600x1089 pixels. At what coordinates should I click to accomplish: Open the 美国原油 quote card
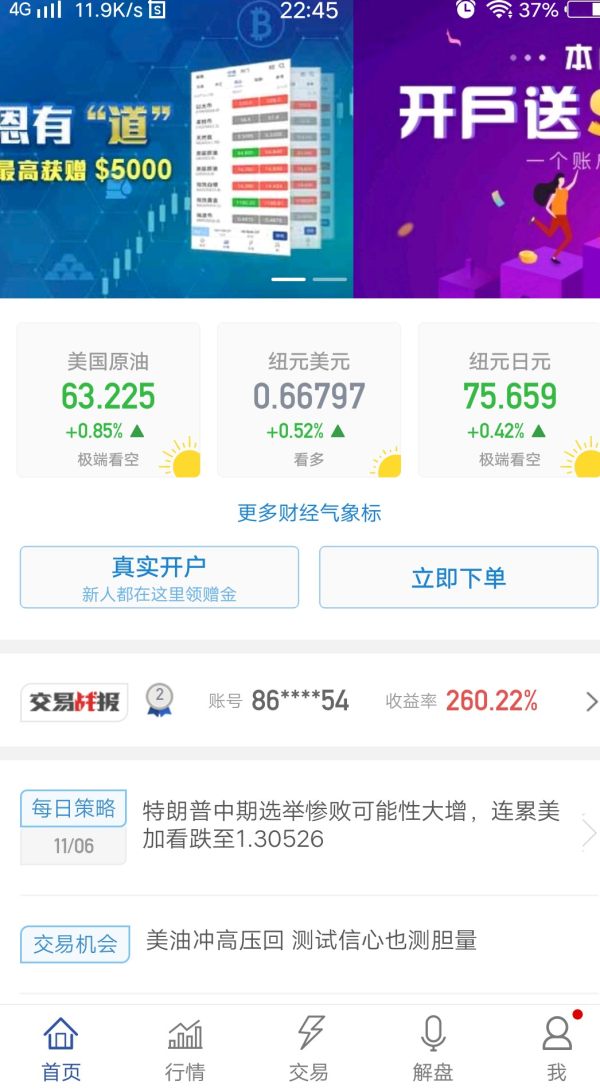[x=108, y=400]
